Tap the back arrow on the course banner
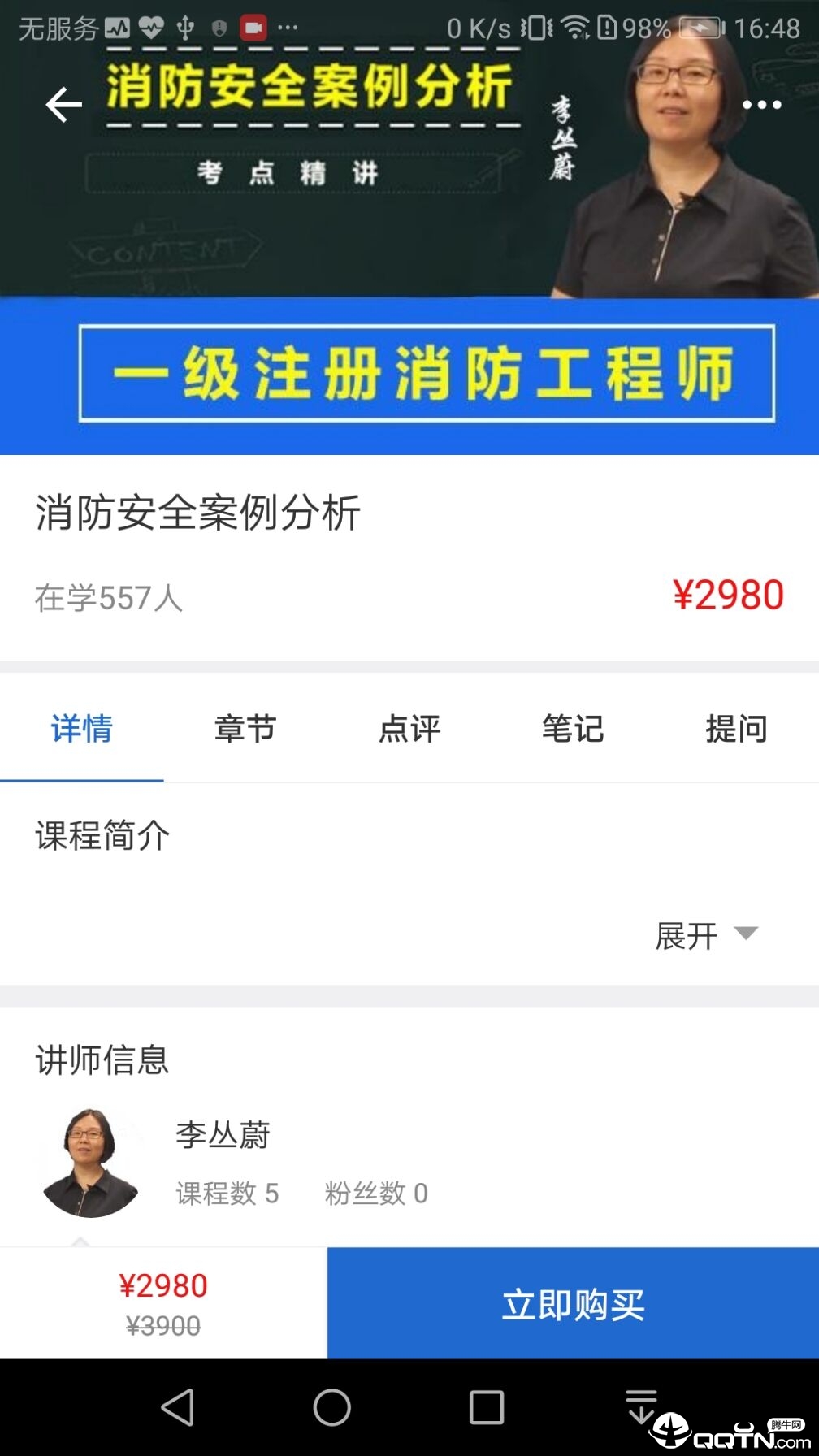The height and width of the screenshot is (1456, 819). click(62, 105)
